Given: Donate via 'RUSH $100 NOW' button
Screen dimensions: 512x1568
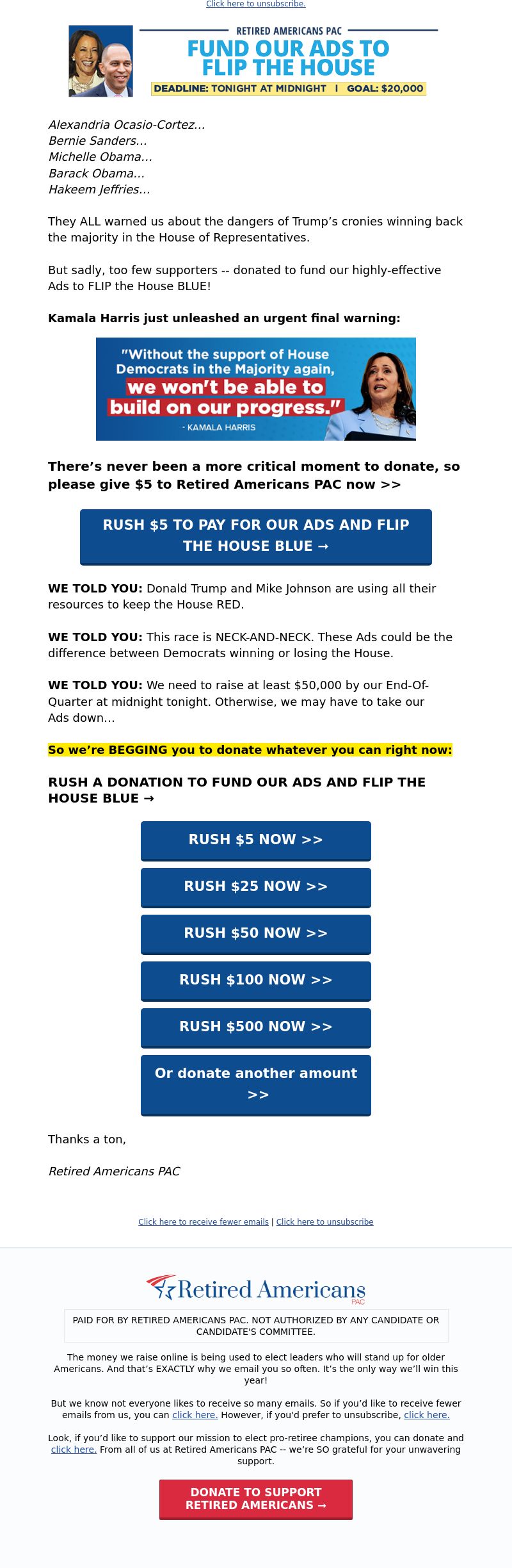Looking at the screenshot, I should (x=255, y=980).
